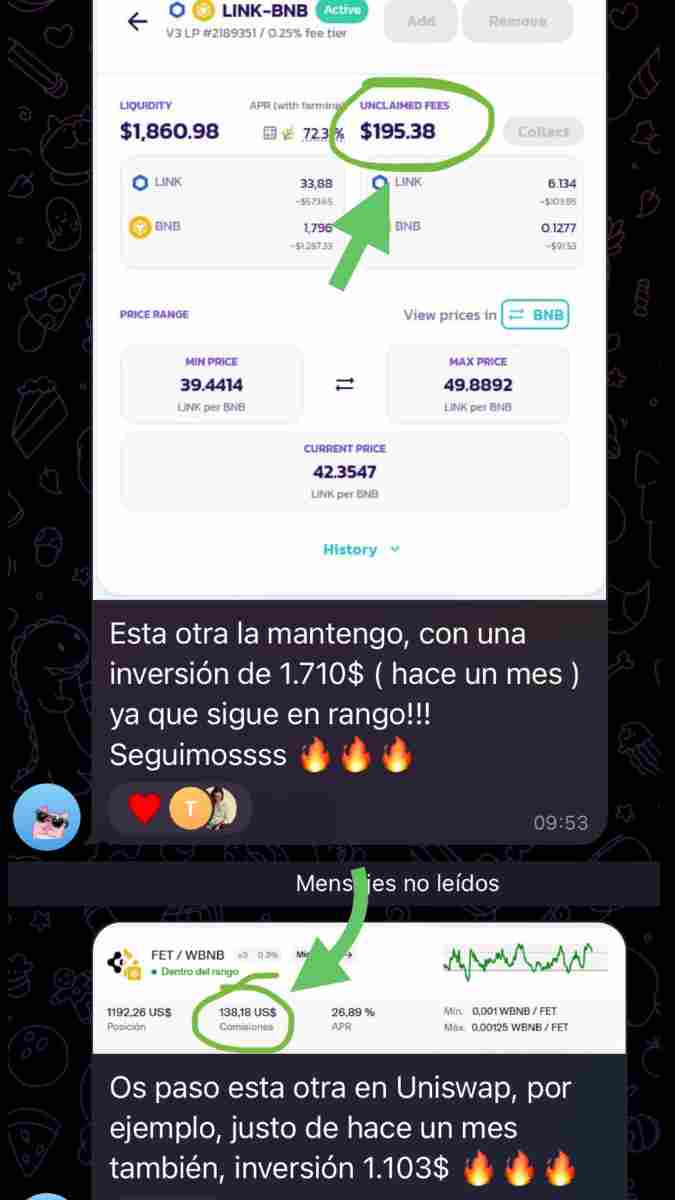Screen dimensions: 675x1200
Task: Open the FET / WBNB Uniswap screenshot image
Action: tap(358, 989)
